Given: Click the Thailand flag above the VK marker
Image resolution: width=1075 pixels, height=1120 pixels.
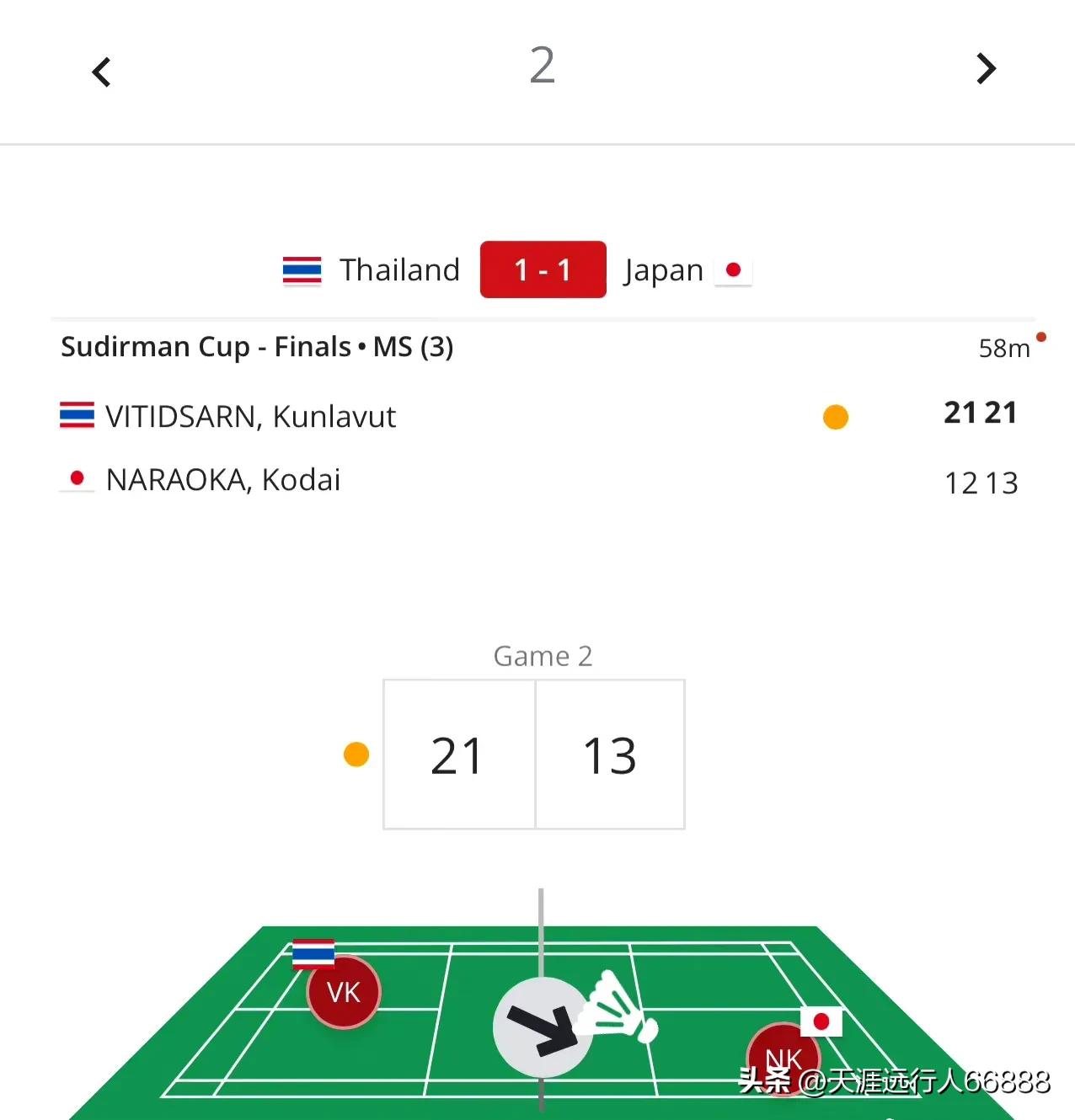Looking at the screenshot, I should pos(313,955).
